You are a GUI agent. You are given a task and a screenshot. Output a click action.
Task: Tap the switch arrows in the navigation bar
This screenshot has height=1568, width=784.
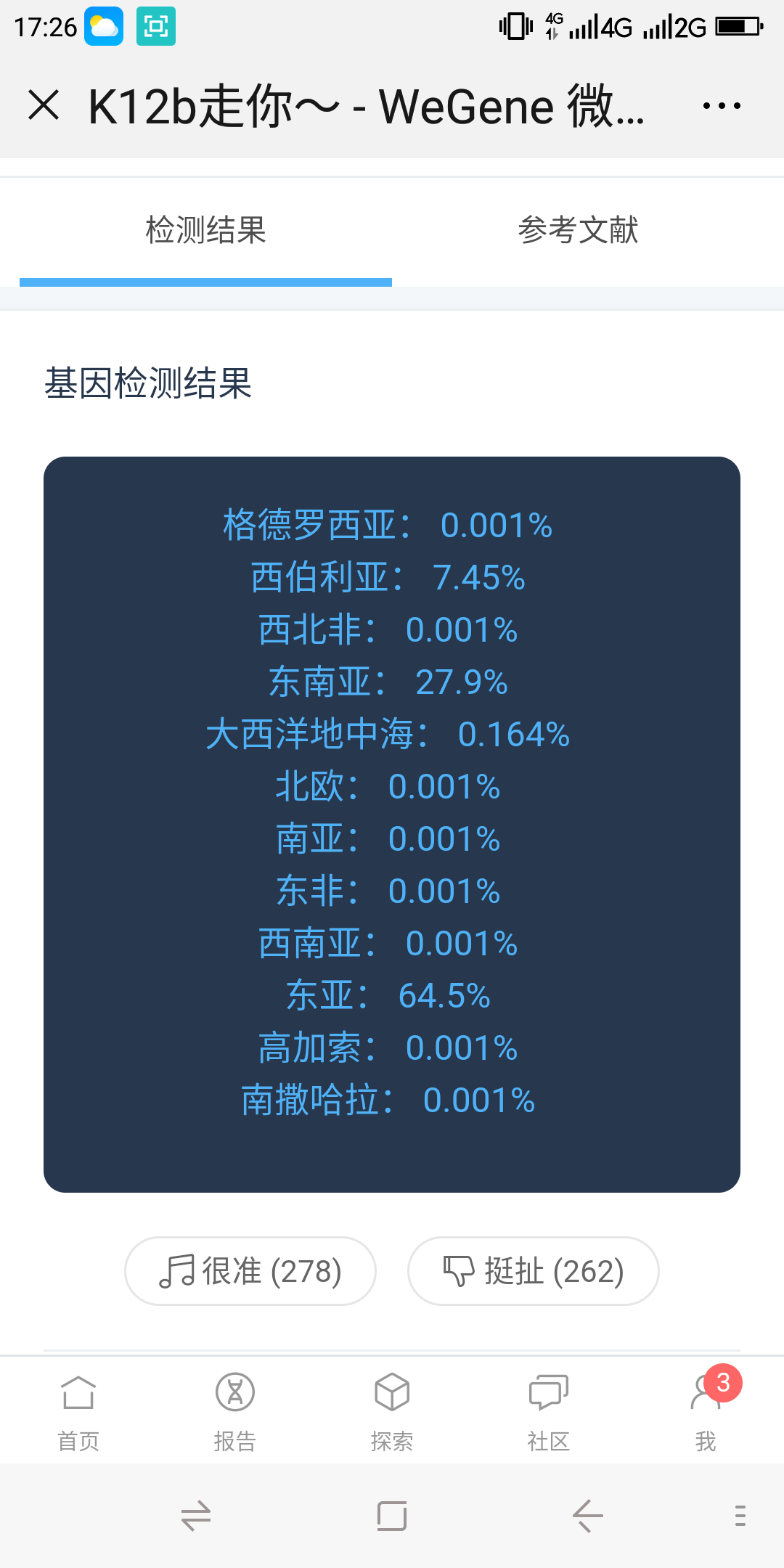click(x=196, y=1516)
